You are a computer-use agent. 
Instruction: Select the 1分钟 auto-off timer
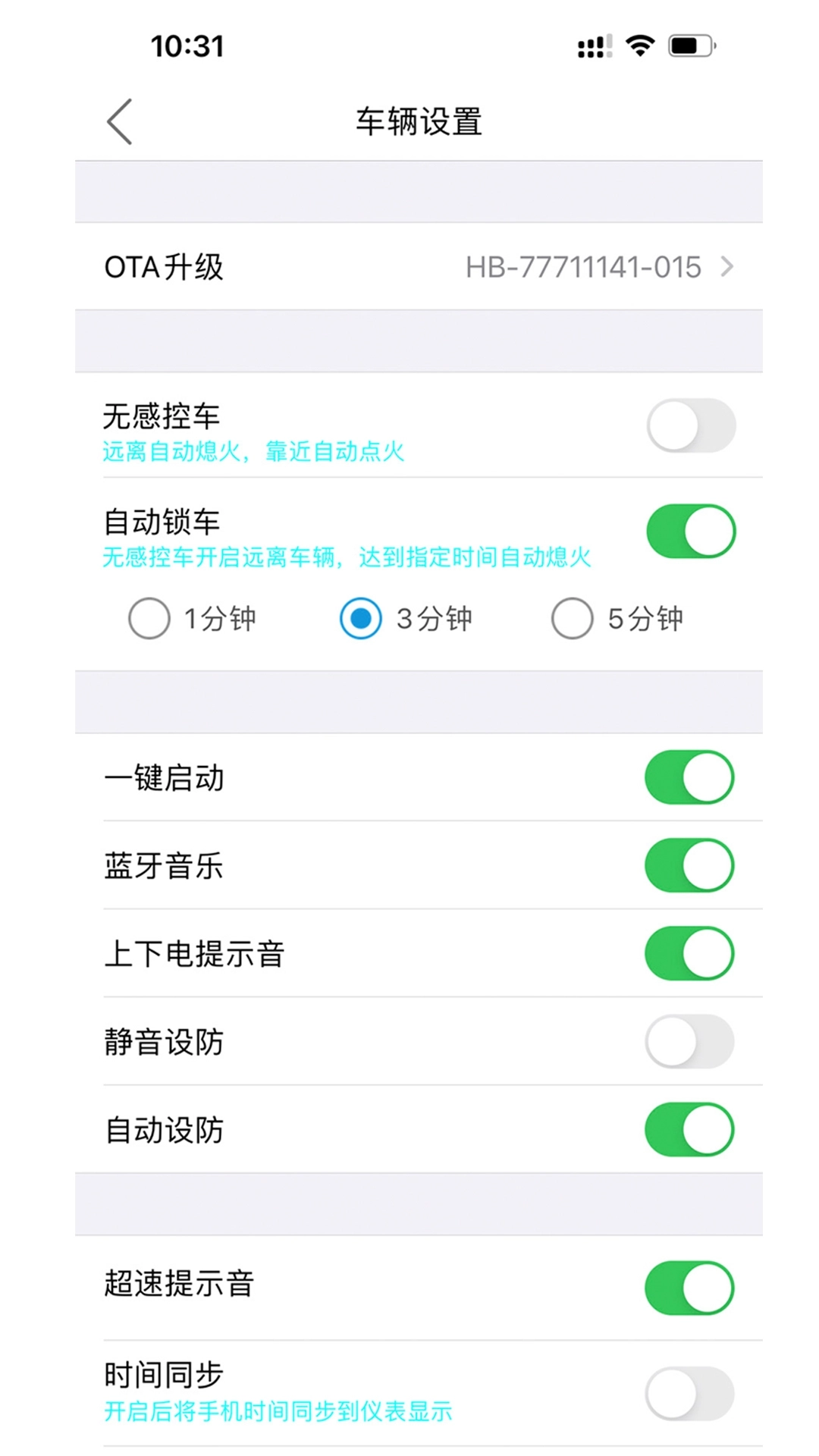coord(149,618)
